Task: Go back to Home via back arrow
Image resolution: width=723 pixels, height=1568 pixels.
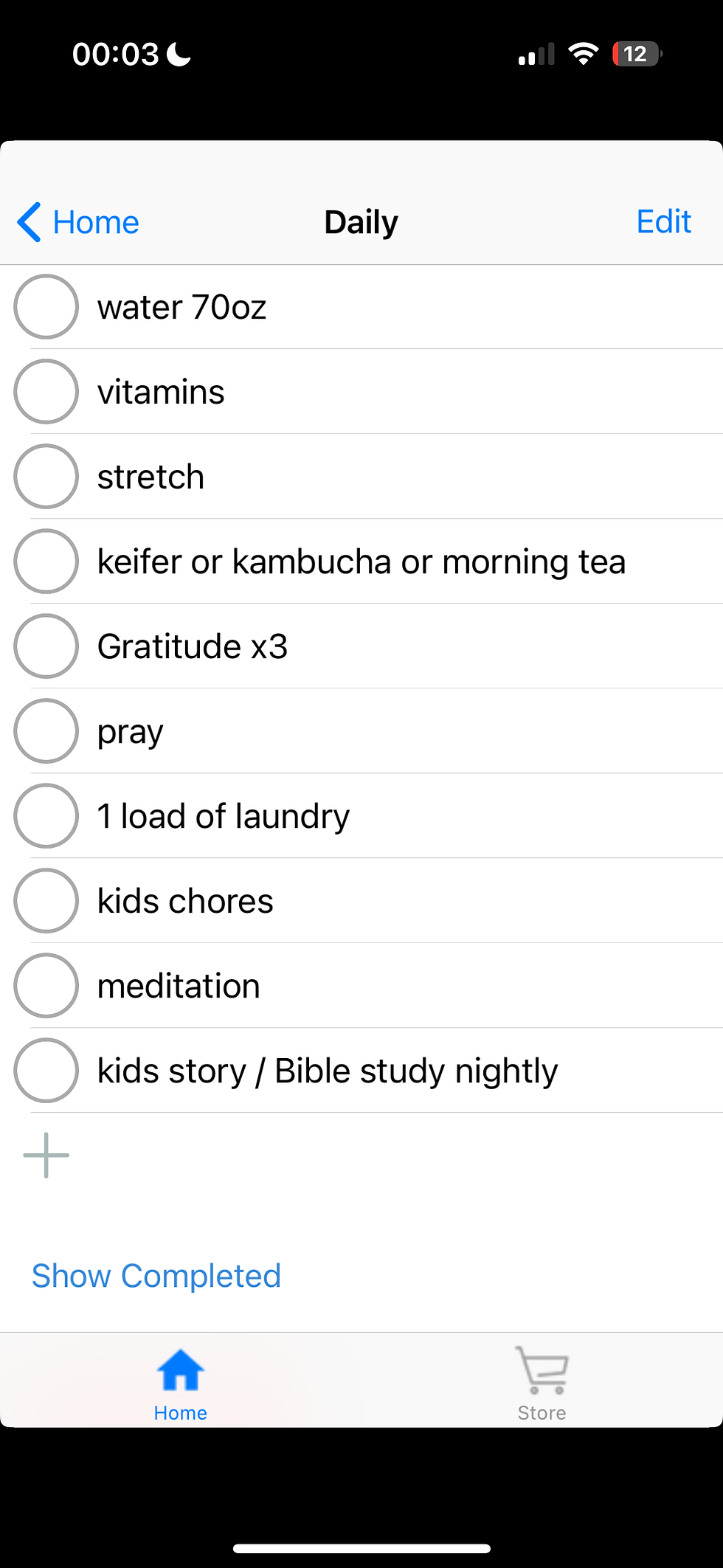Action: 77,222
